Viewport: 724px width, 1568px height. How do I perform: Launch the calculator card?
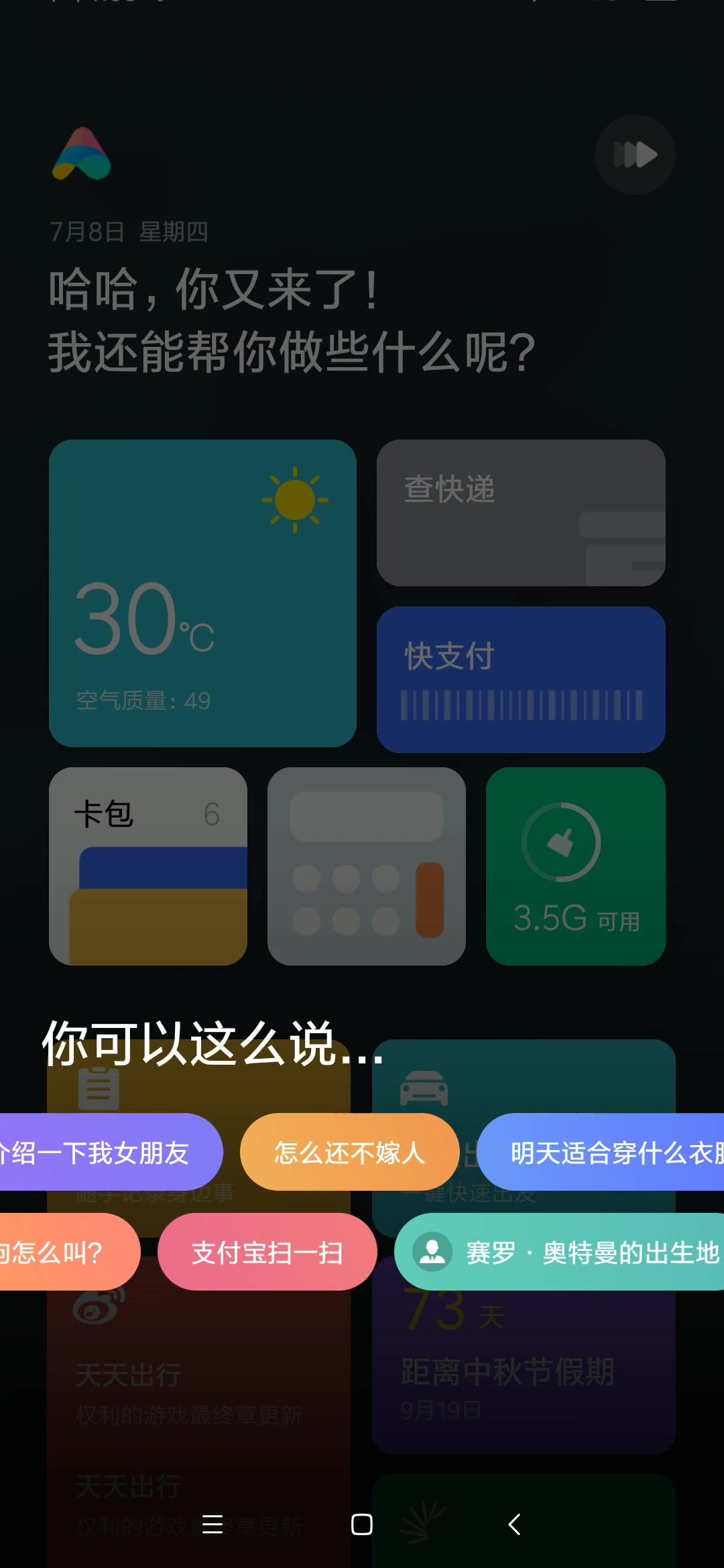click(x=367, y=866)
